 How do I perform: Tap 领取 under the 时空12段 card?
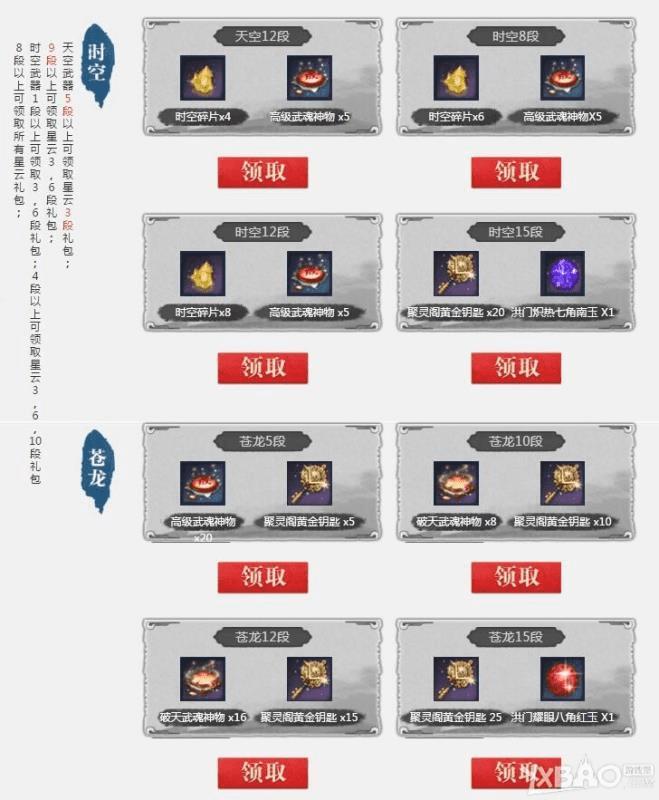(263, 367)
